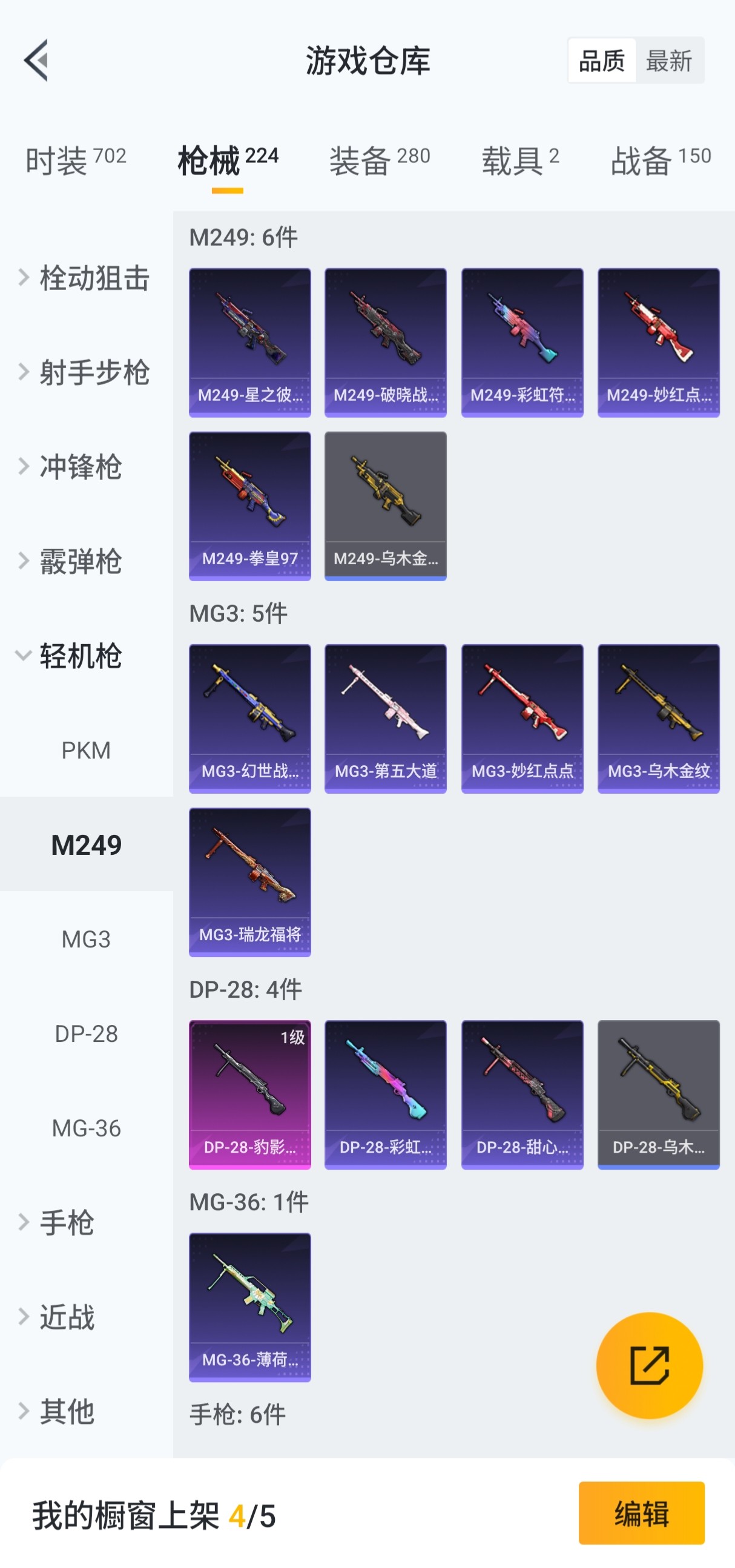Open the DP-28-豹影 level 1 skin
This screenshot has height=1568, width=735.
(249, 1095)
